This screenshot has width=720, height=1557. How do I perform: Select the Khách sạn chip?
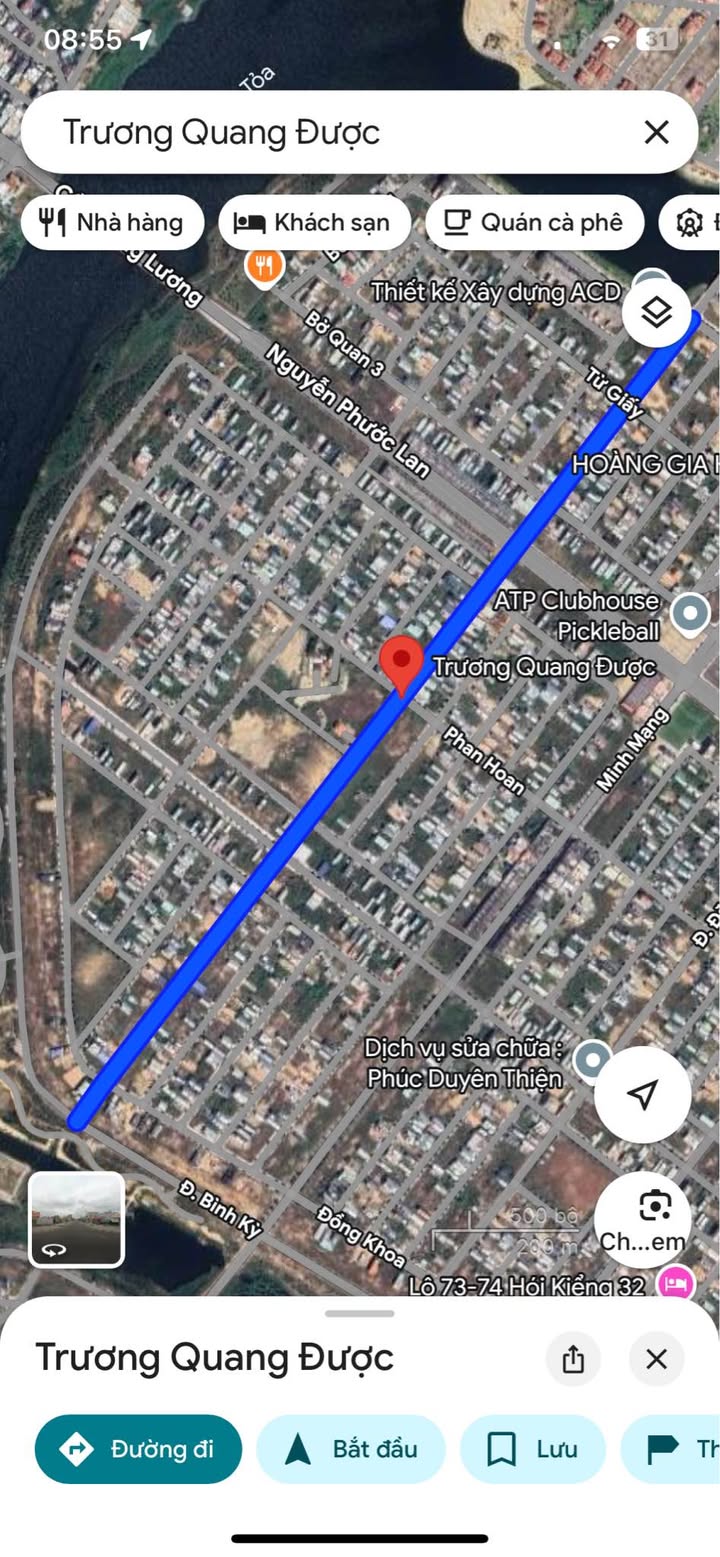[x=314, y=222]
